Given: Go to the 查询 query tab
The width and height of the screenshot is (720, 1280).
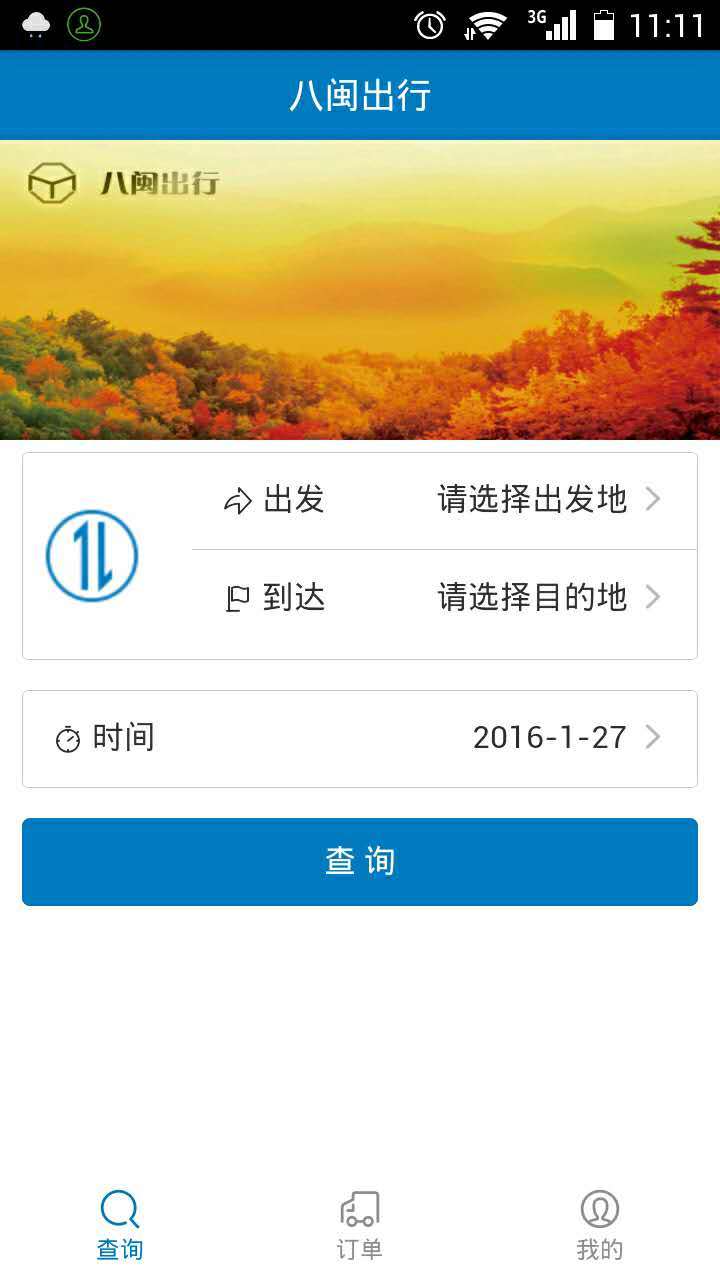Looking at the screenshot, I should pos(120,1225).
